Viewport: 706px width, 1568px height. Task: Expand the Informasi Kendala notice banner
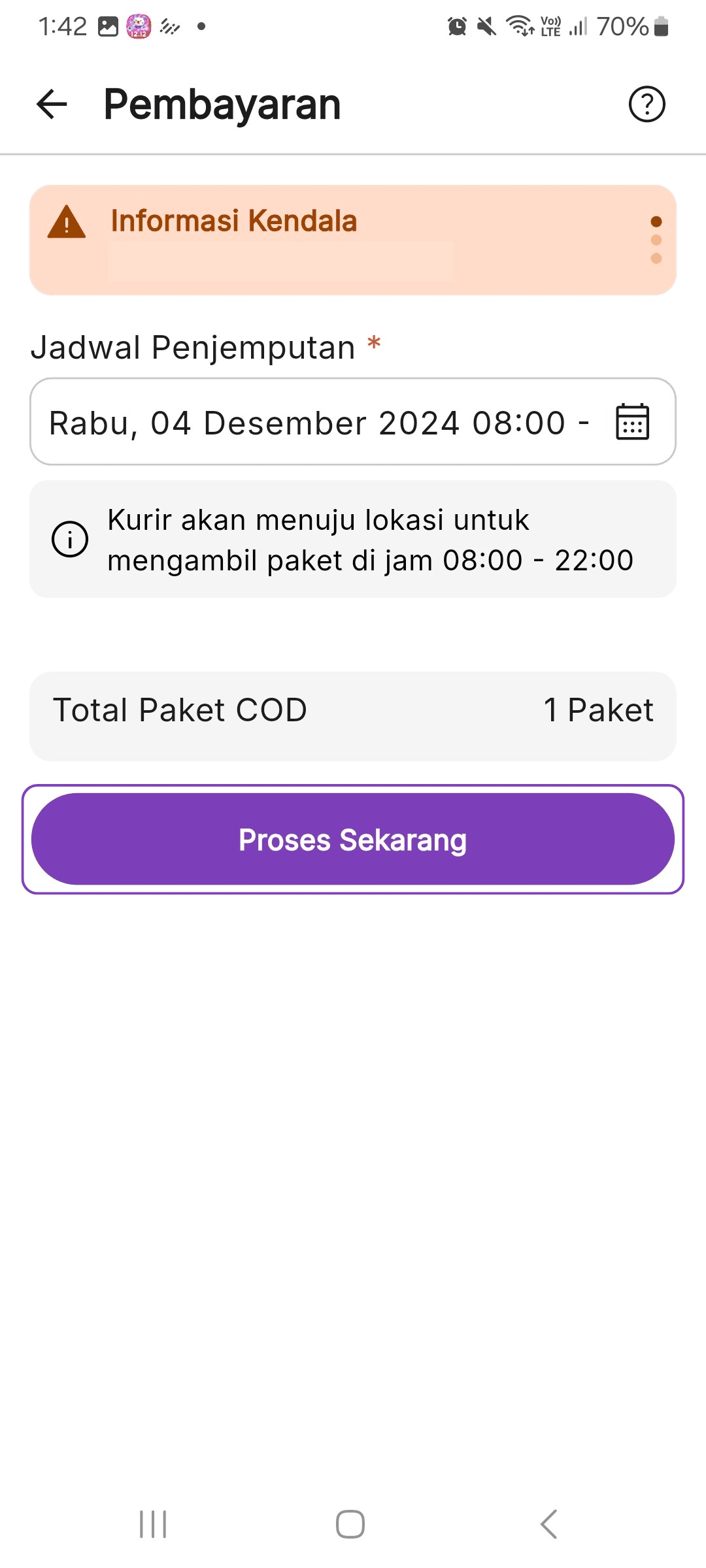353,238
